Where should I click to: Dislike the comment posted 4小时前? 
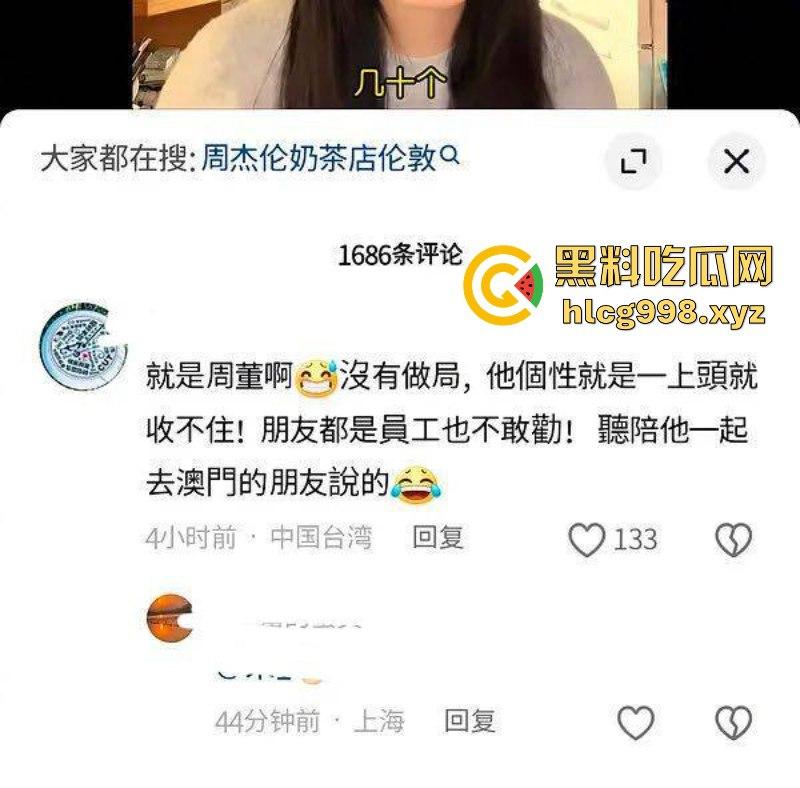tap(733, 540)
